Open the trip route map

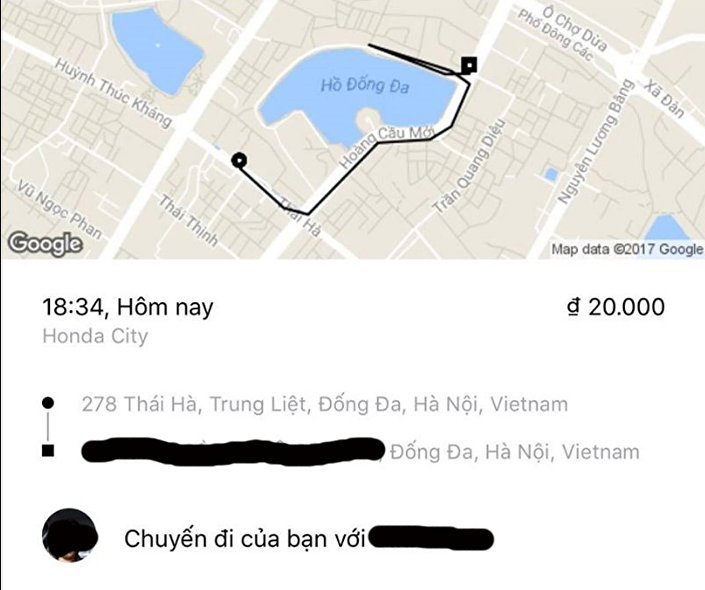point(352,130)
